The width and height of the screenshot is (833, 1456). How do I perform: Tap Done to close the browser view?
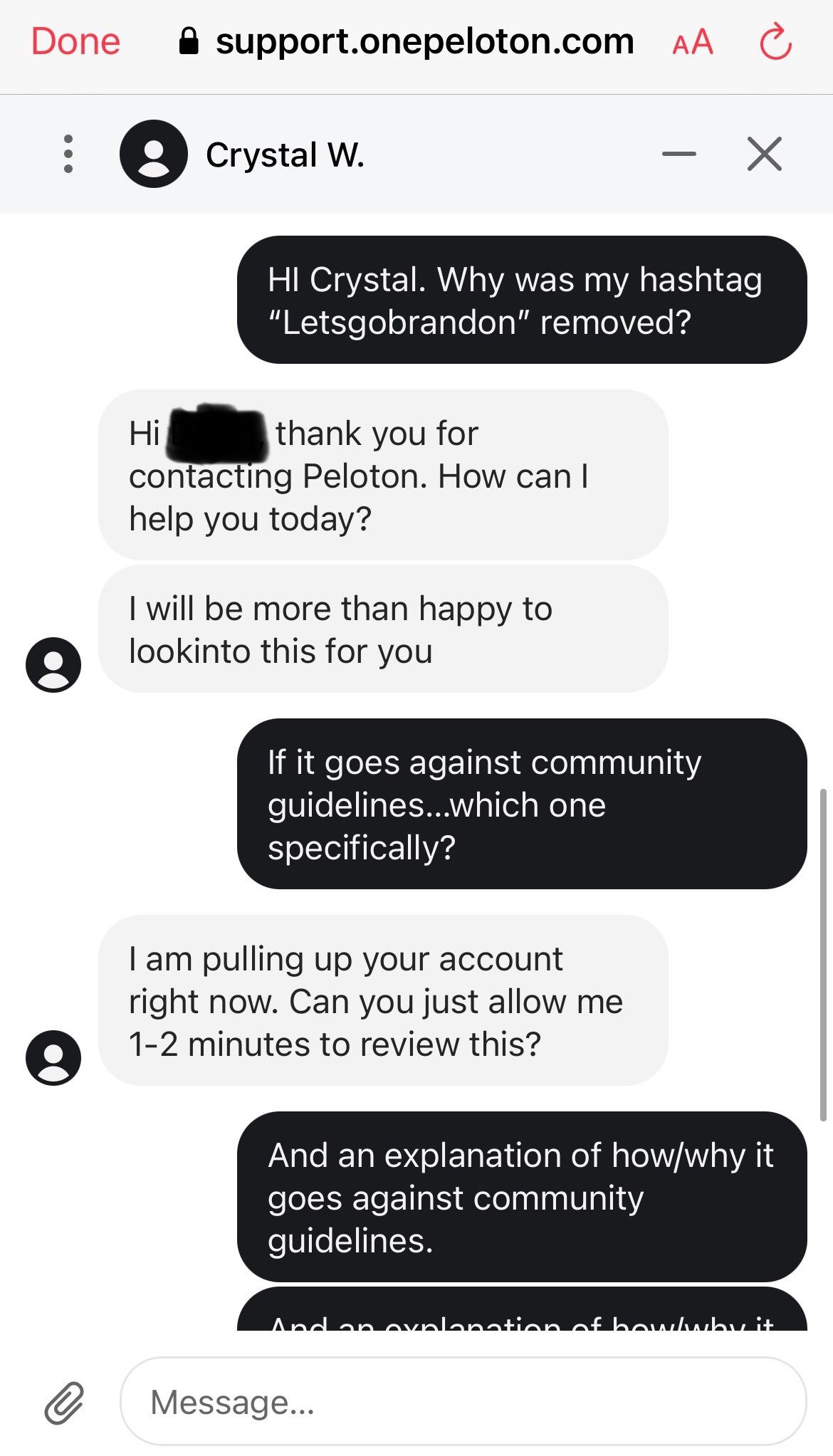pos(75,41)
